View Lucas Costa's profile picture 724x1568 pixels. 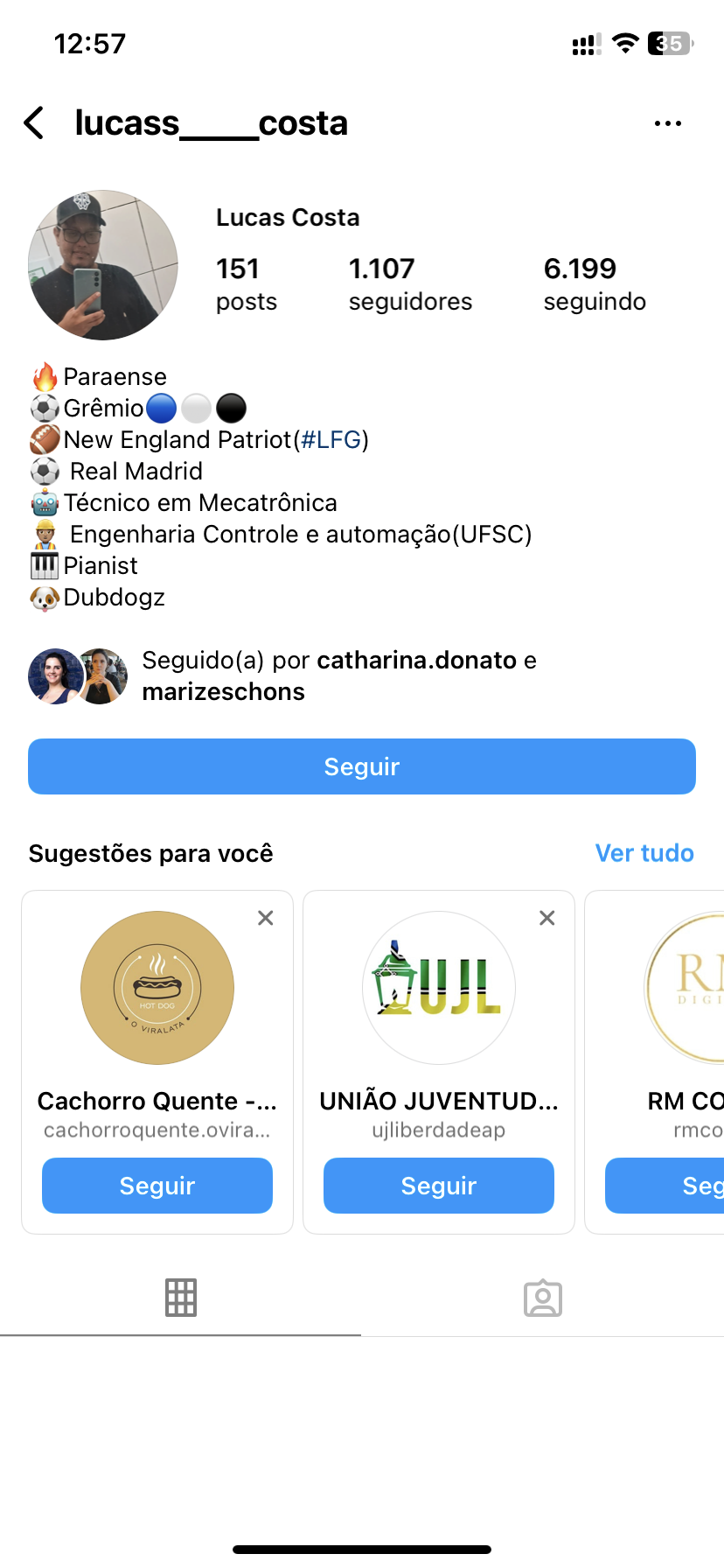pos(103,265)
